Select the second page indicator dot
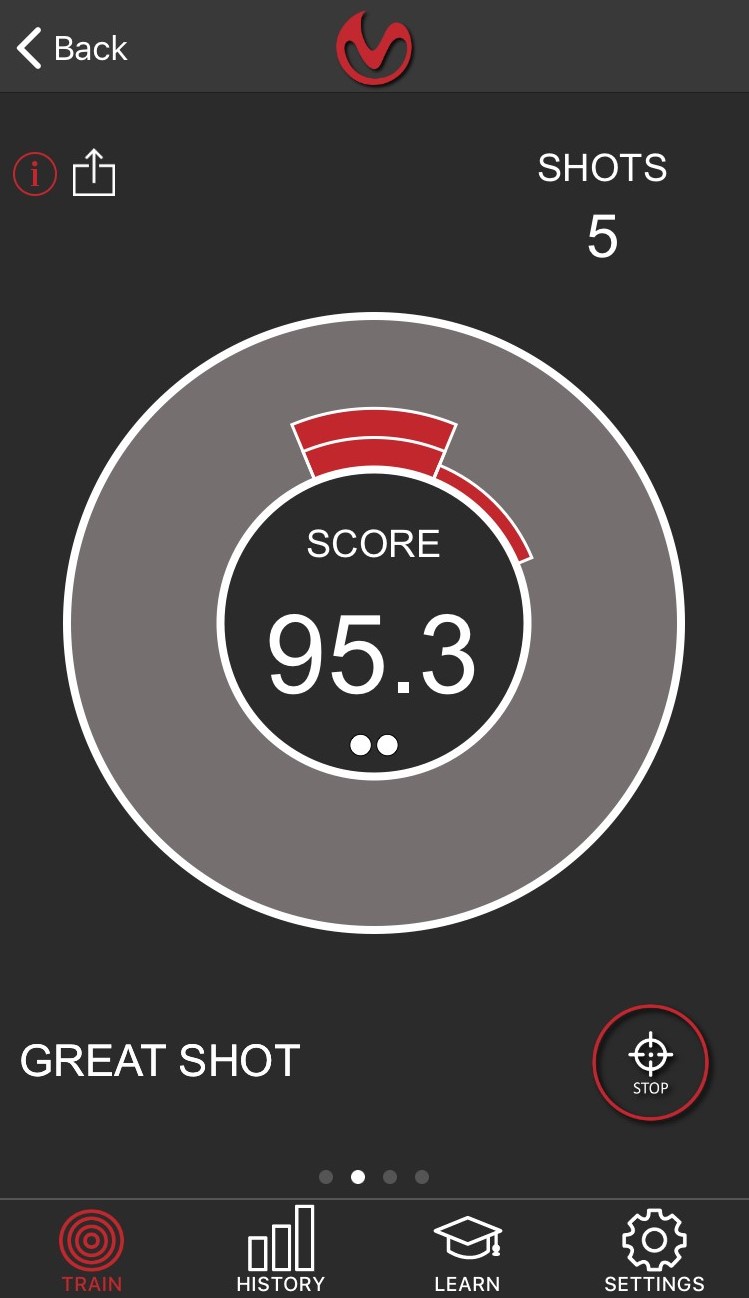749x1298 pixels. coord(357,1177)
